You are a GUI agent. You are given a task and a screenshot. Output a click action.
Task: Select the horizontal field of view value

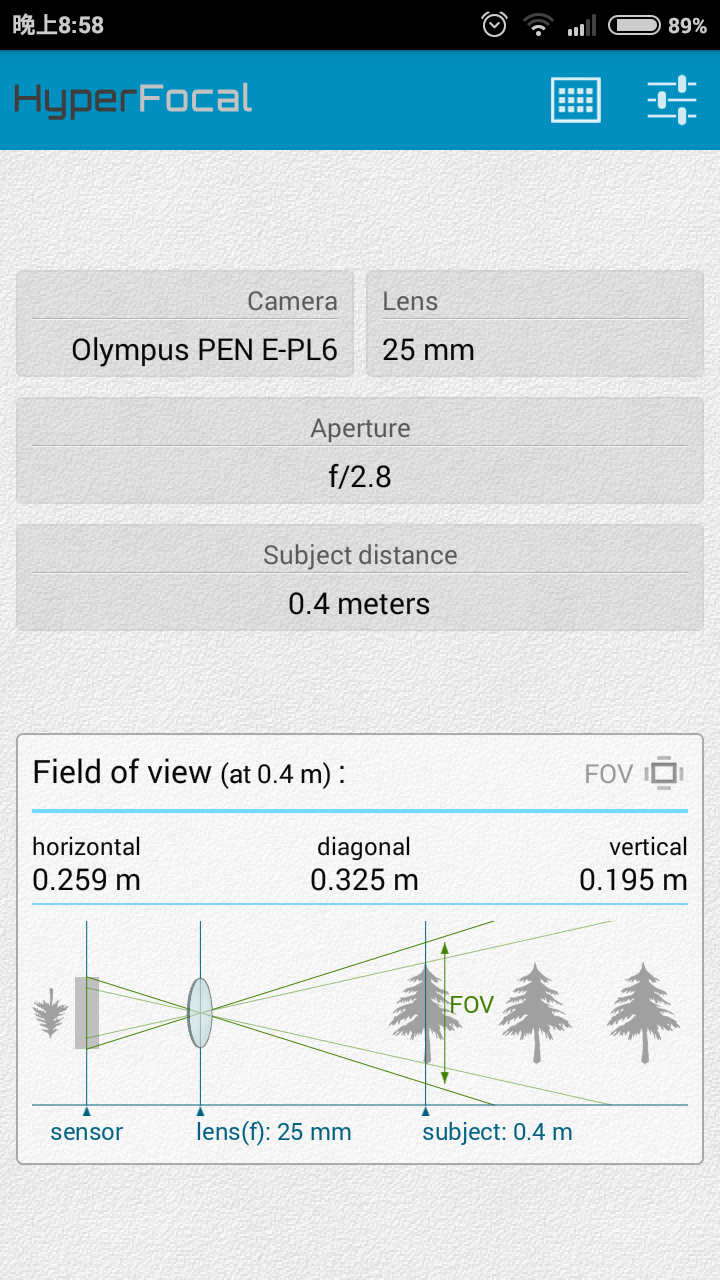(86, 880)
